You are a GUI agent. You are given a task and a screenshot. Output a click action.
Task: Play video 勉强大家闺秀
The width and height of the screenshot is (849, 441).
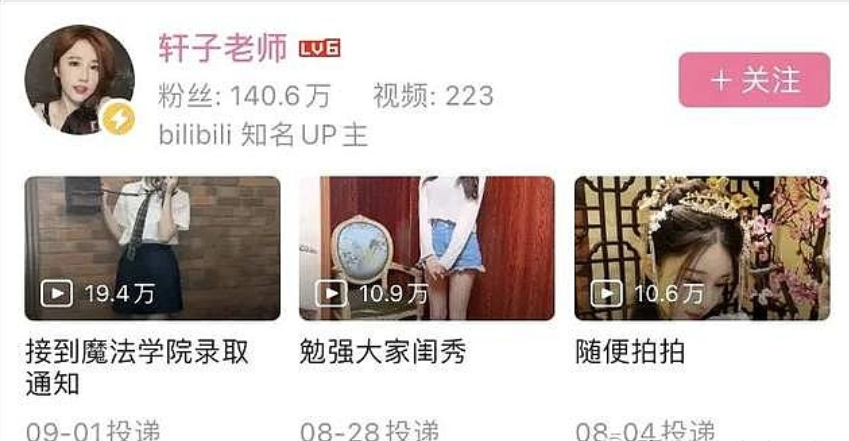(426, 248)
